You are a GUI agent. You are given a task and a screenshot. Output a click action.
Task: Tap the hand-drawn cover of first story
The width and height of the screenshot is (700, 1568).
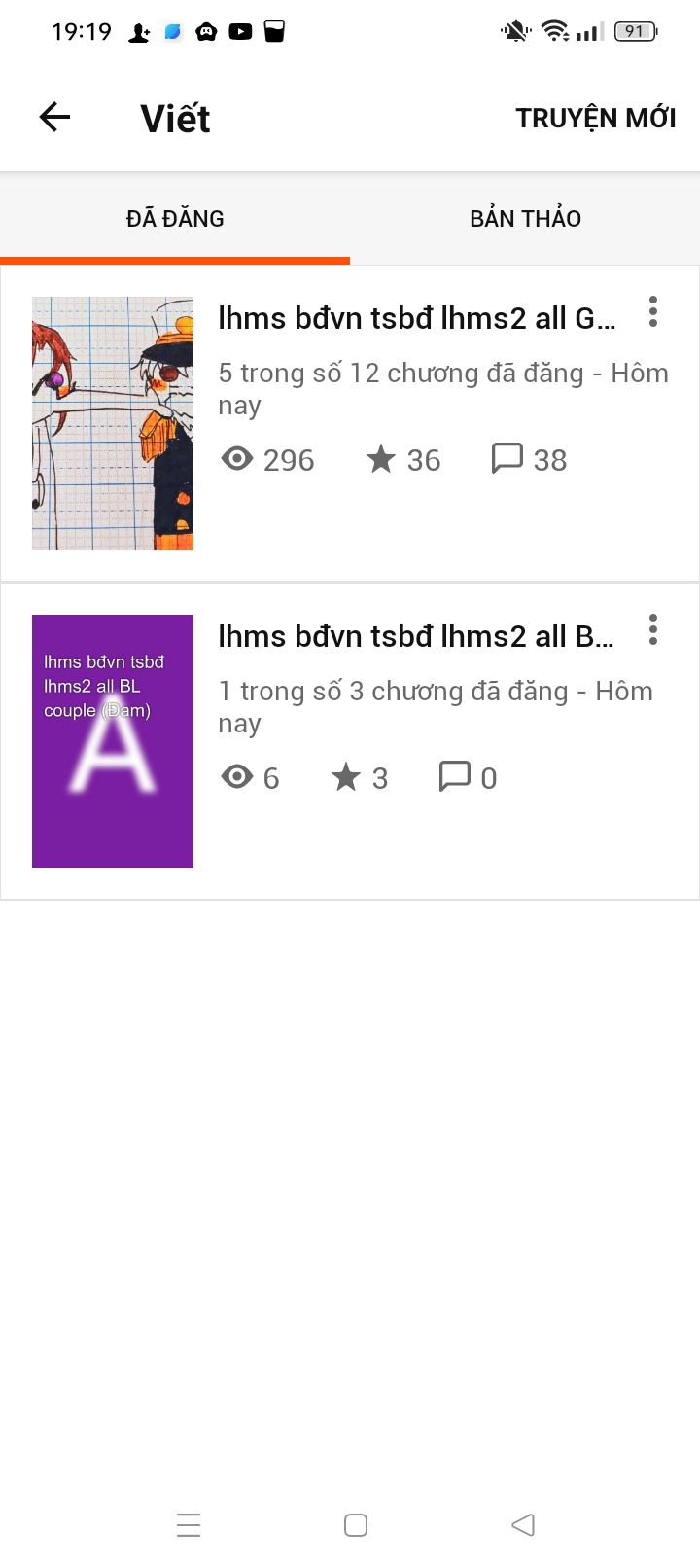click(x=113, y=423)
